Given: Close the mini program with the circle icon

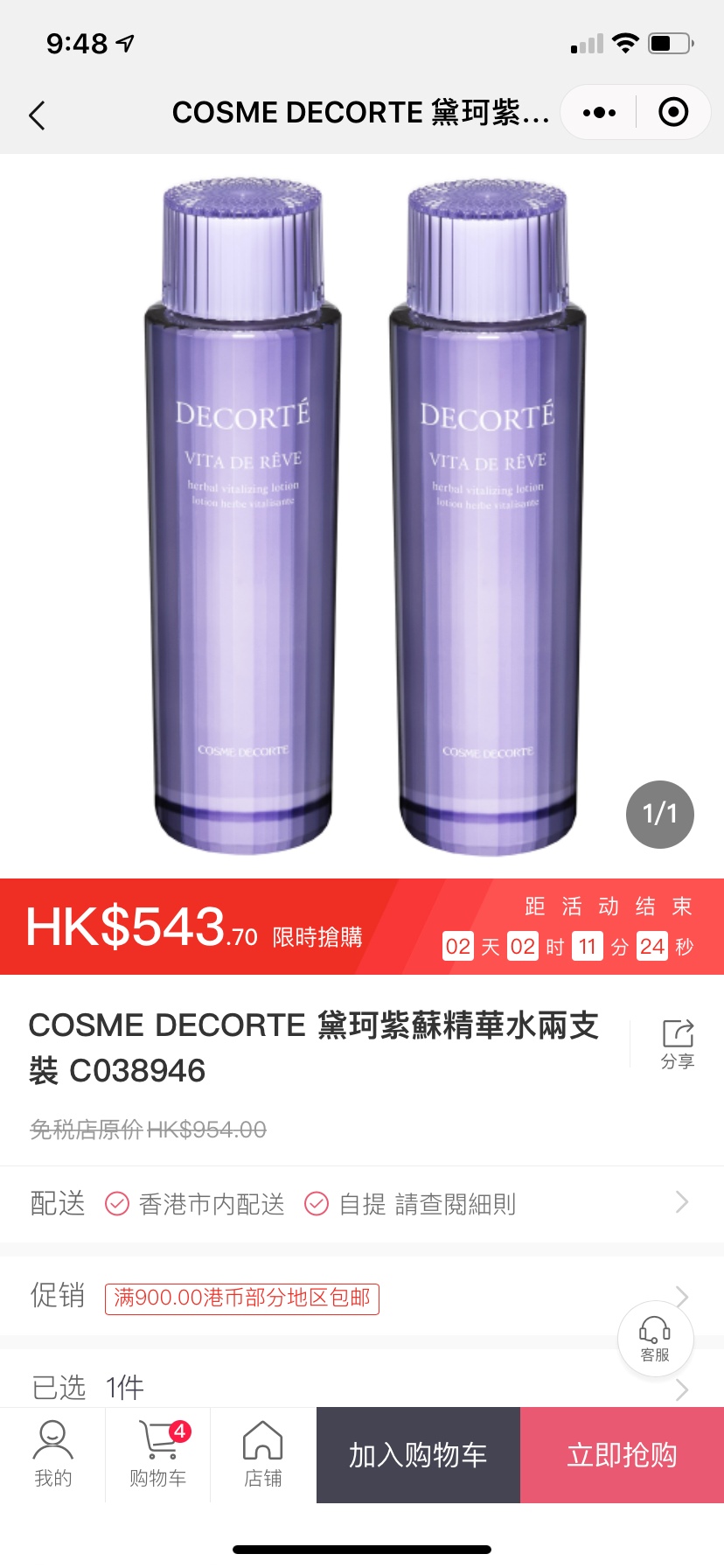Looking at the screenshot, I should (x=672, y=113).
